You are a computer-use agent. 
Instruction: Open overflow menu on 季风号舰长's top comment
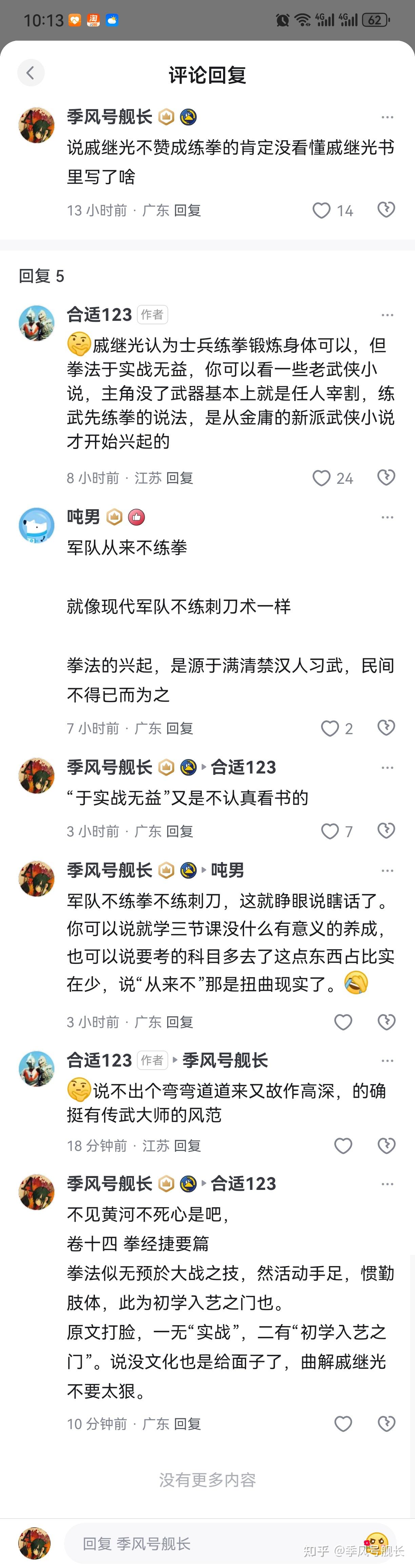(387, 117)
